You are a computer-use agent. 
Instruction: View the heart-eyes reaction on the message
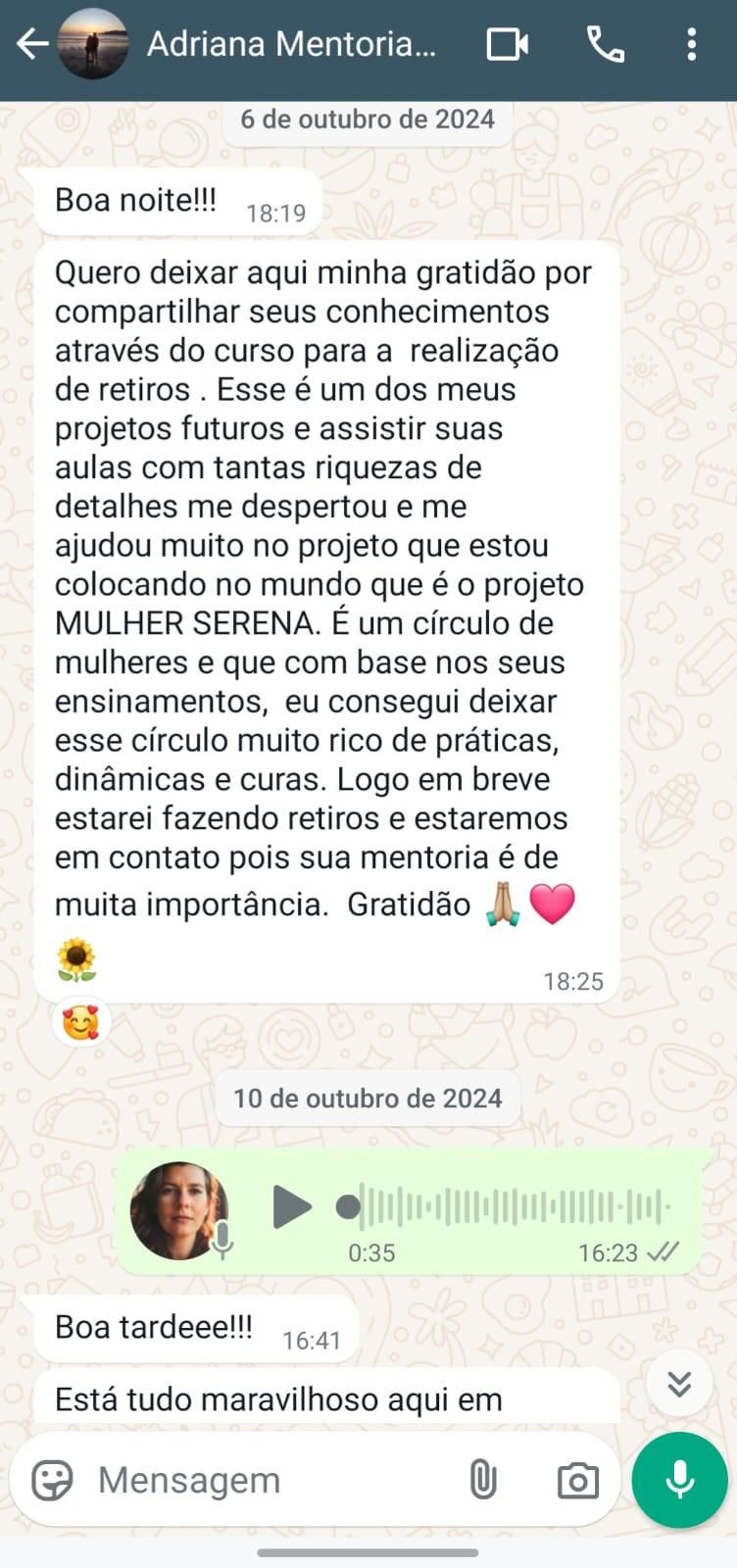pyautogui.click(x=81, y=1024)
